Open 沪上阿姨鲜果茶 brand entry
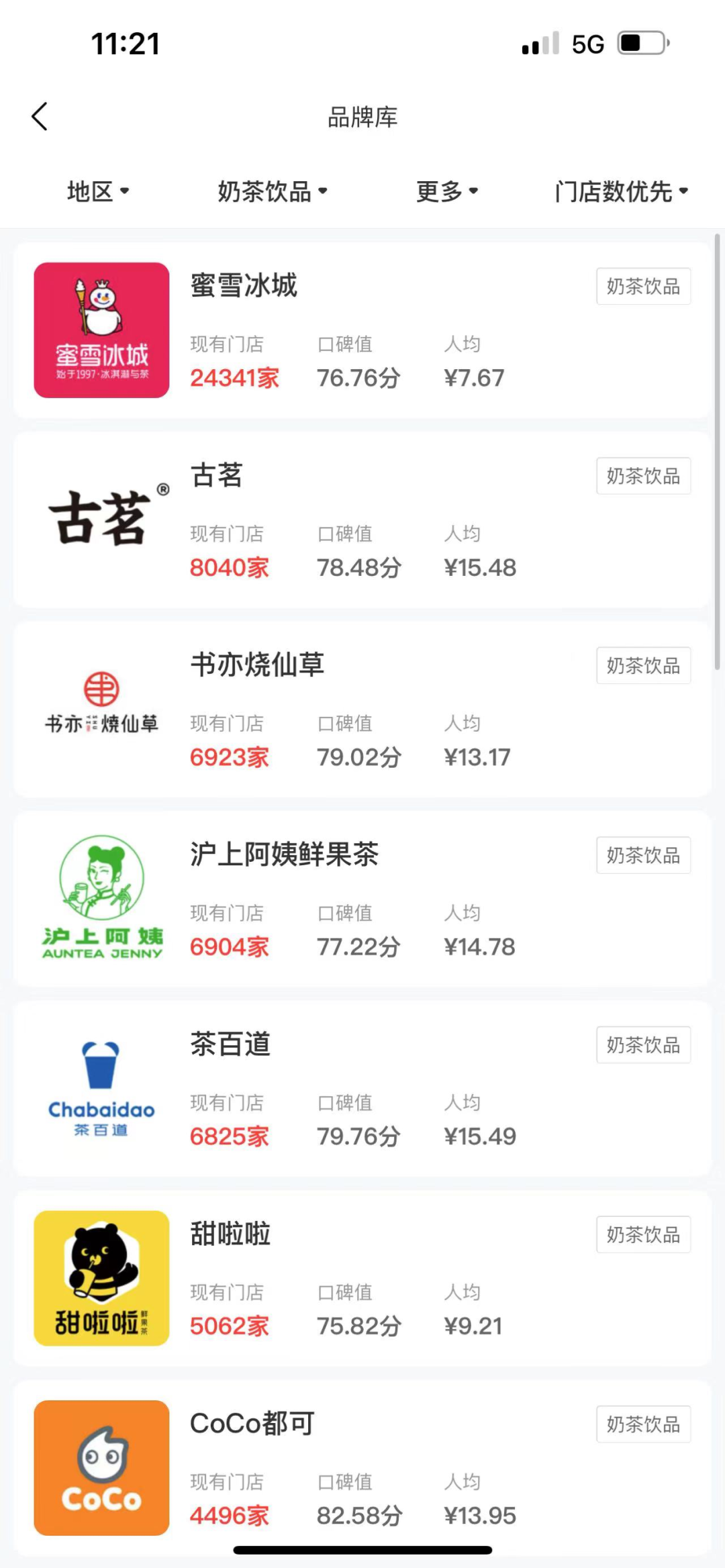Screen dimensions: 725x1568 point(362,899)
